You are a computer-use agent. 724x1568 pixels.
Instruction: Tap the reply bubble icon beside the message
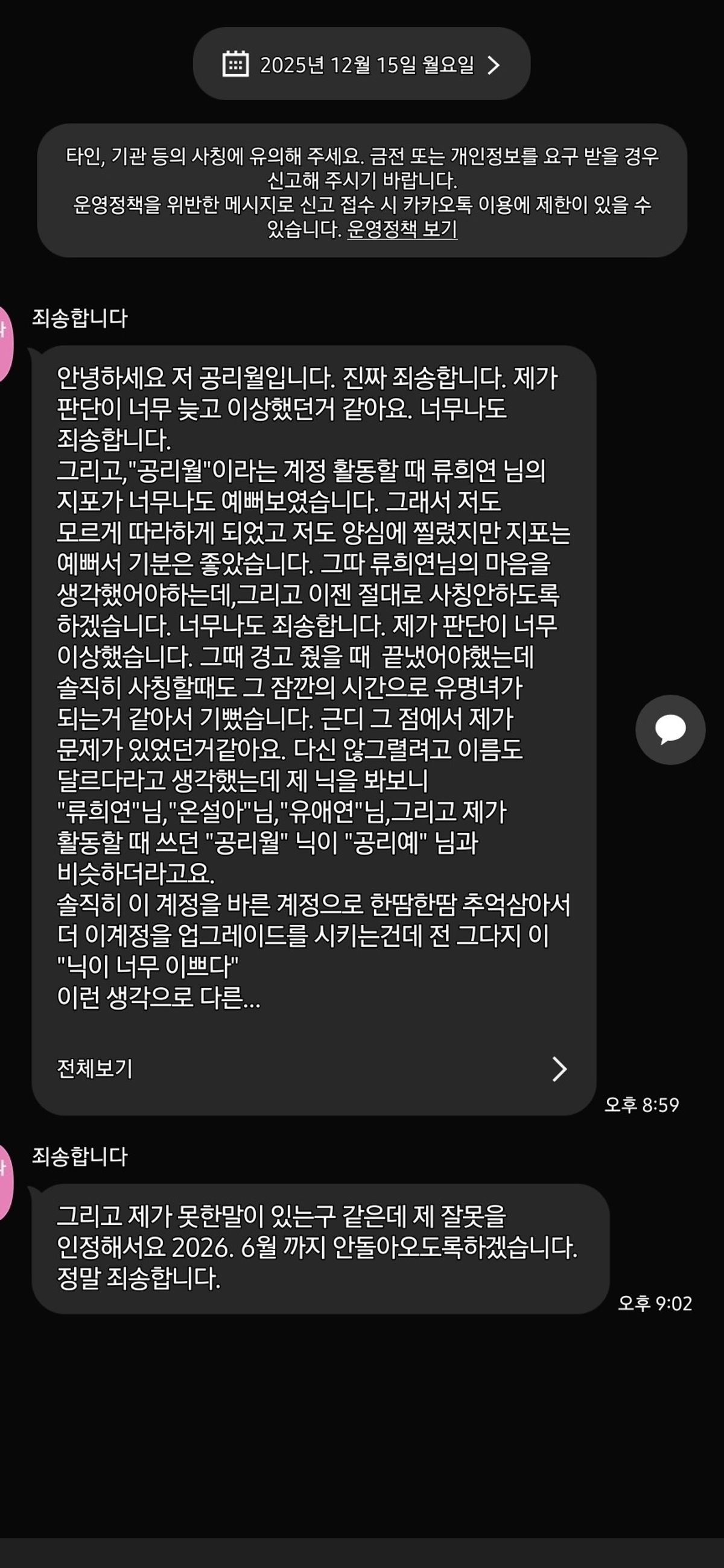(x=670, y=729)
